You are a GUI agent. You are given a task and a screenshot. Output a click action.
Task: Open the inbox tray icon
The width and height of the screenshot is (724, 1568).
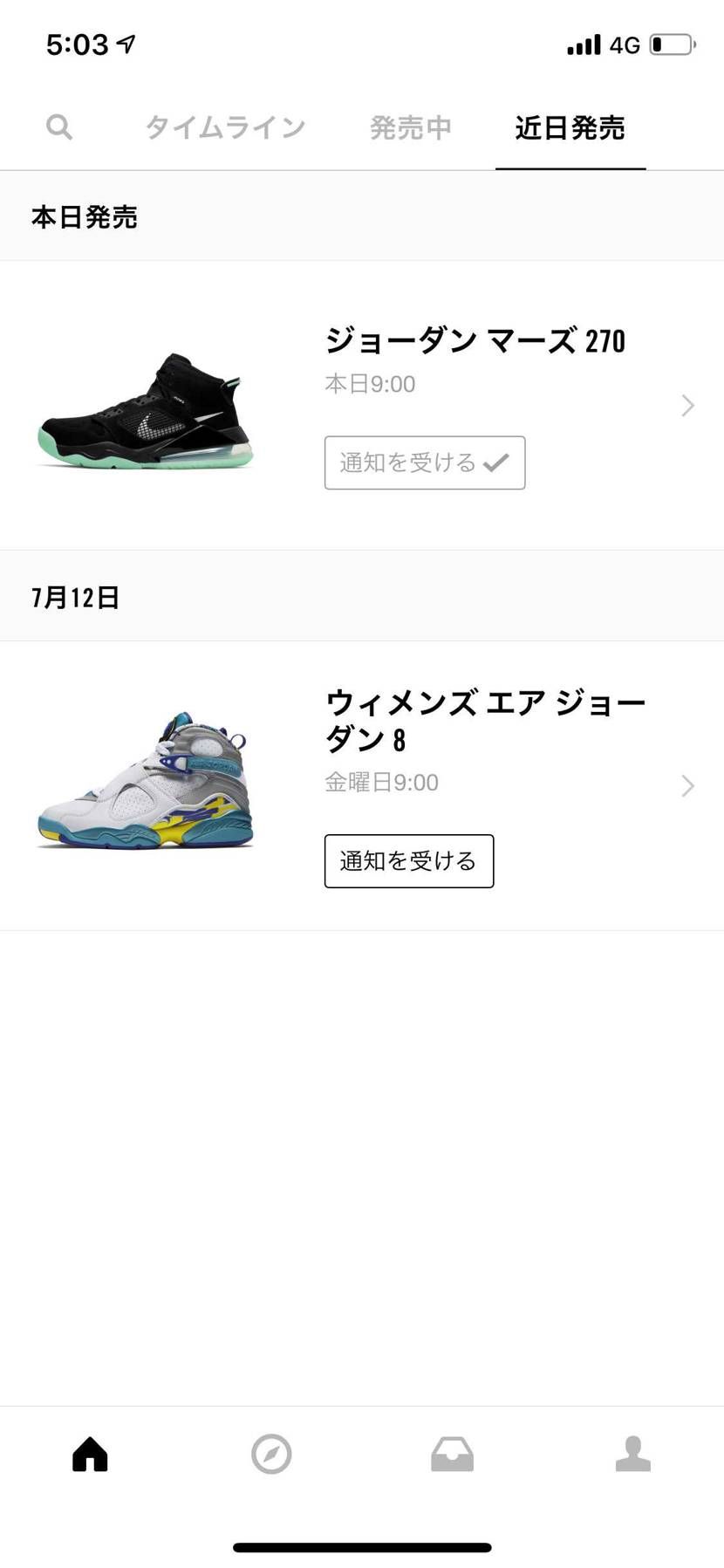pyautogui.click(x=452, y=1455)
